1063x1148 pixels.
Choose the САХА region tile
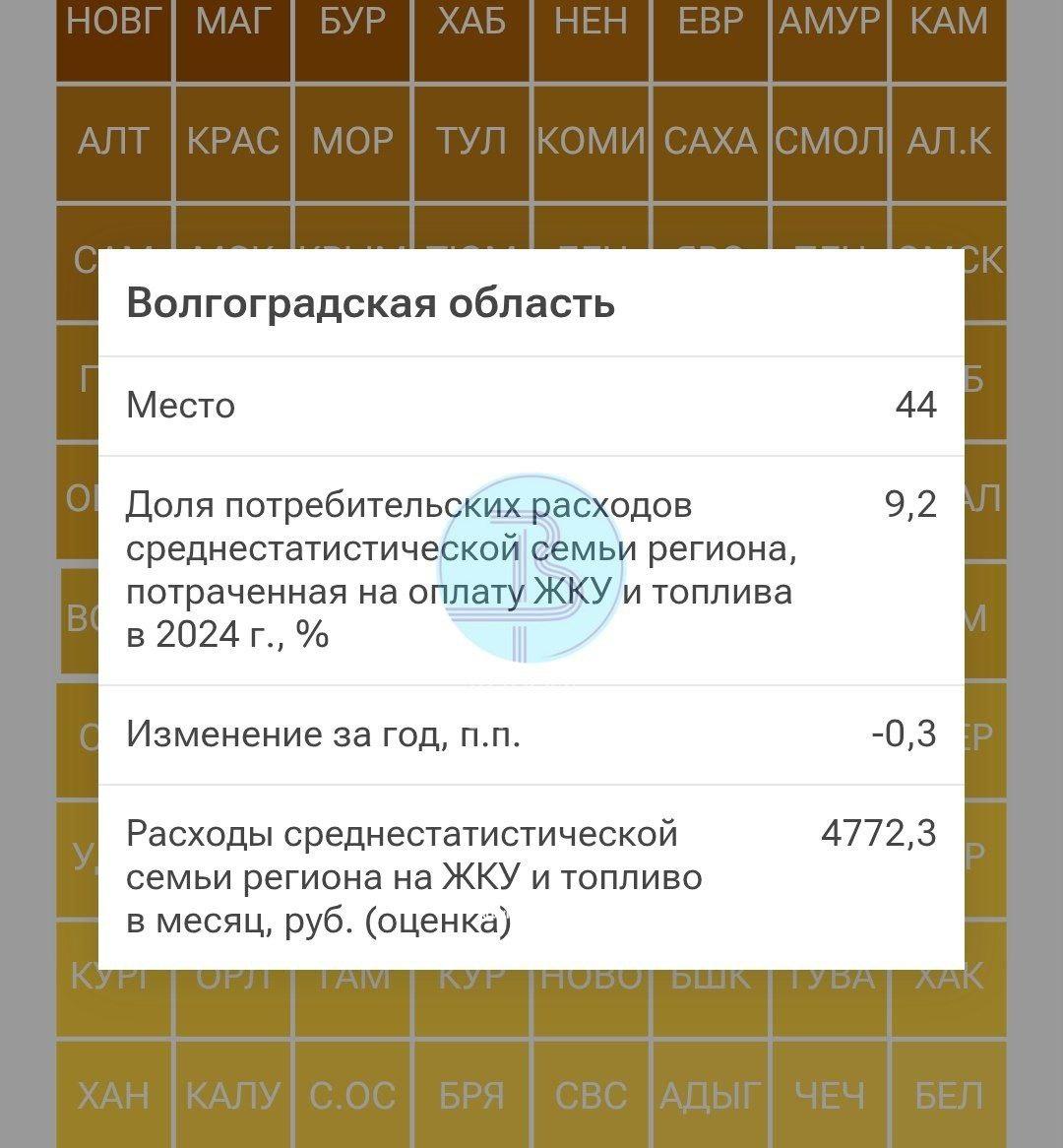pos(711,143)
